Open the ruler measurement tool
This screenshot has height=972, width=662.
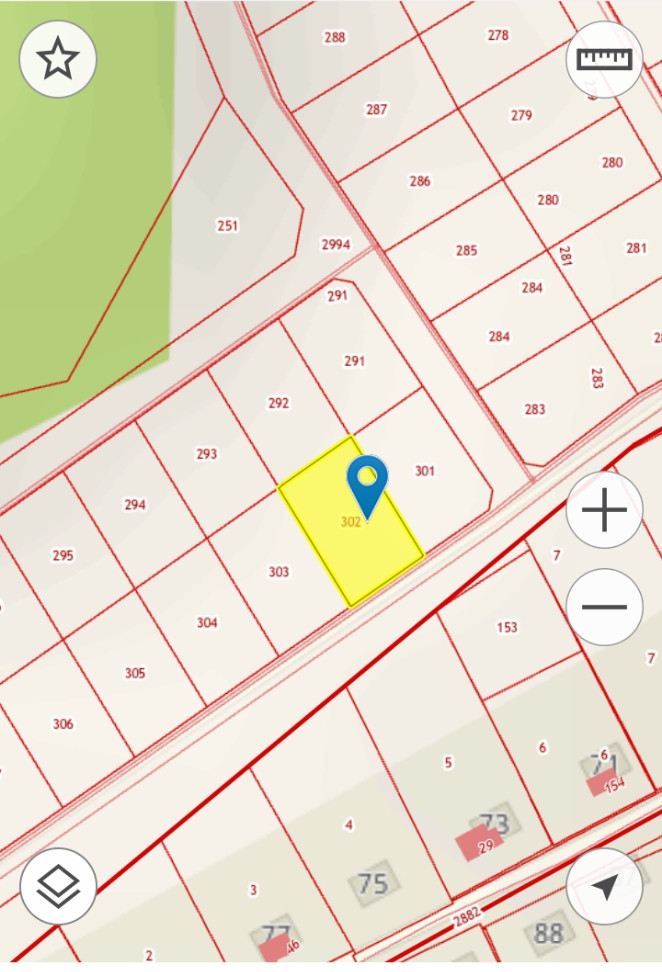(x=604, y=59)
